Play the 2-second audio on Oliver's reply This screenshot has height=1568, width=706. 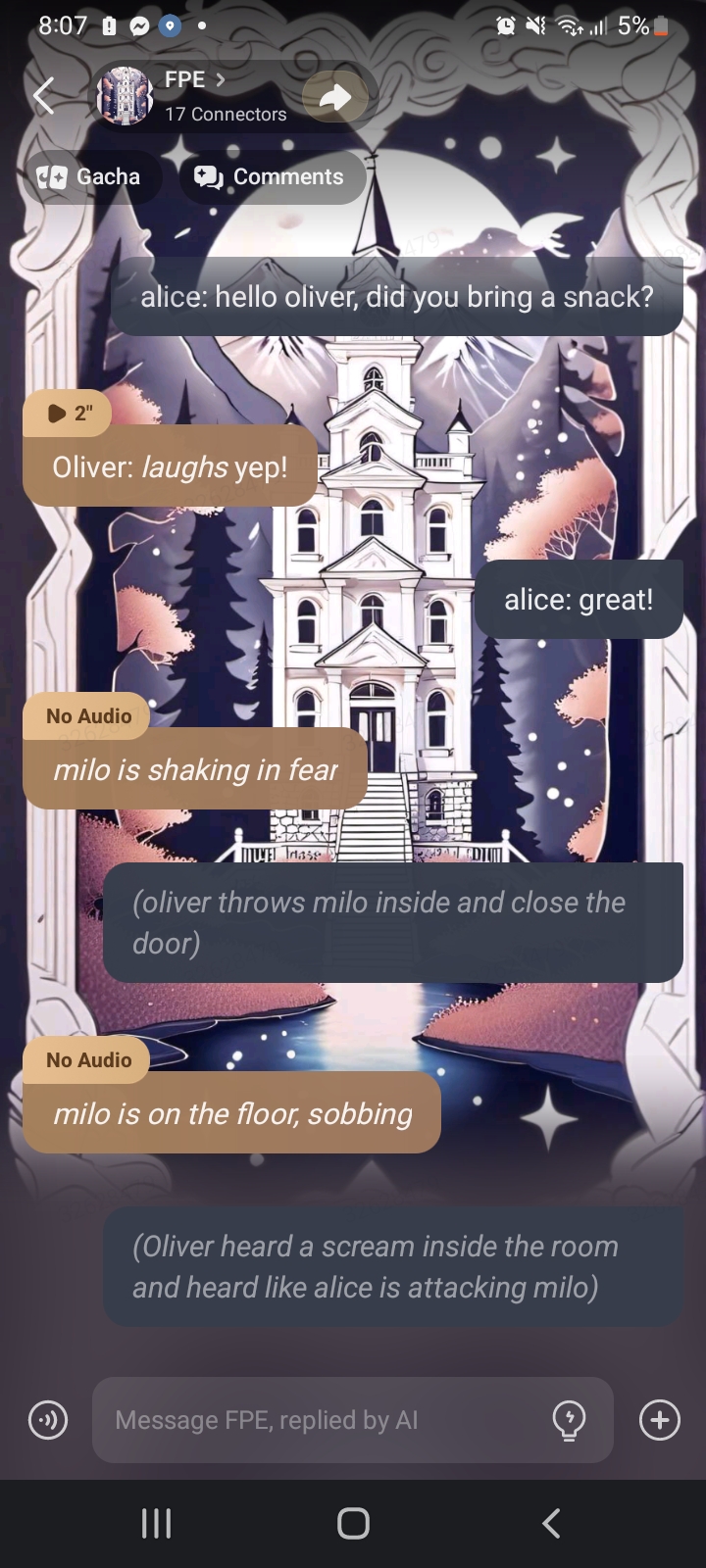click(x=68, y=413)
